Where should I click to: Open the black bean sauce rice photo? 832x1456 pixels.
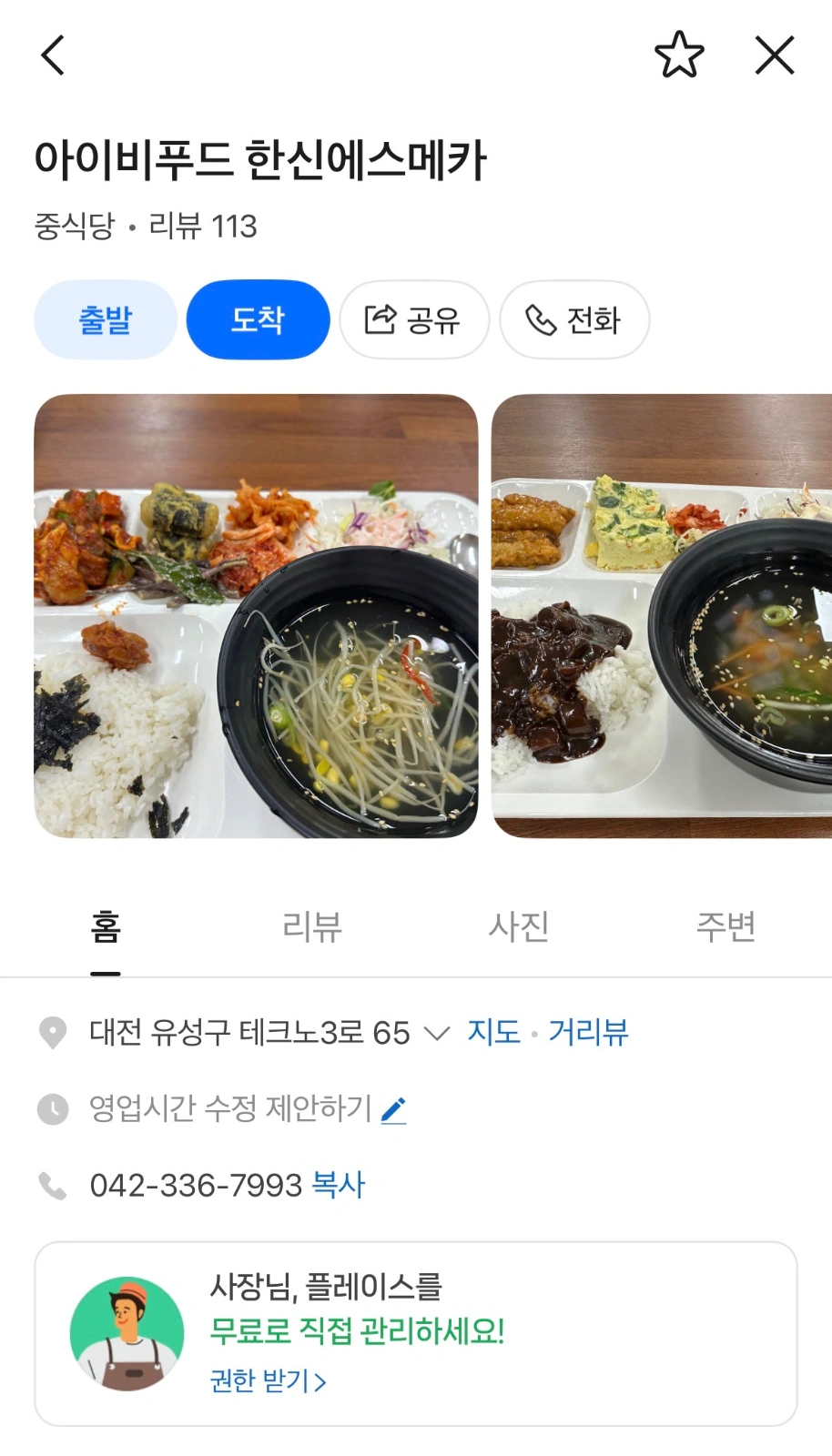pos(662,616)
